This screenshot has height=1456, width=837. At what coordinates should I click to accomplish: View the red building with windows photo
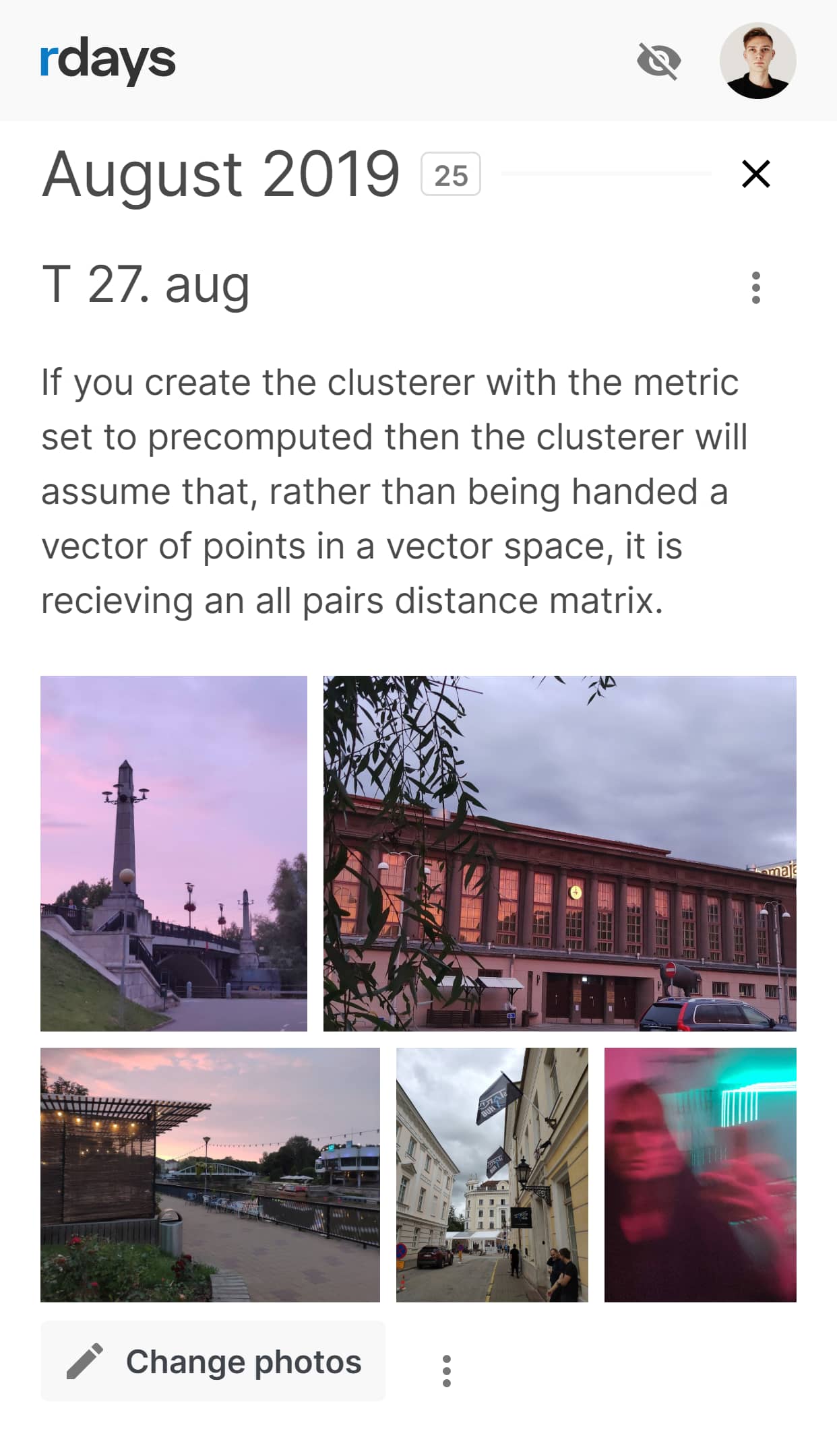coord(559,853)
